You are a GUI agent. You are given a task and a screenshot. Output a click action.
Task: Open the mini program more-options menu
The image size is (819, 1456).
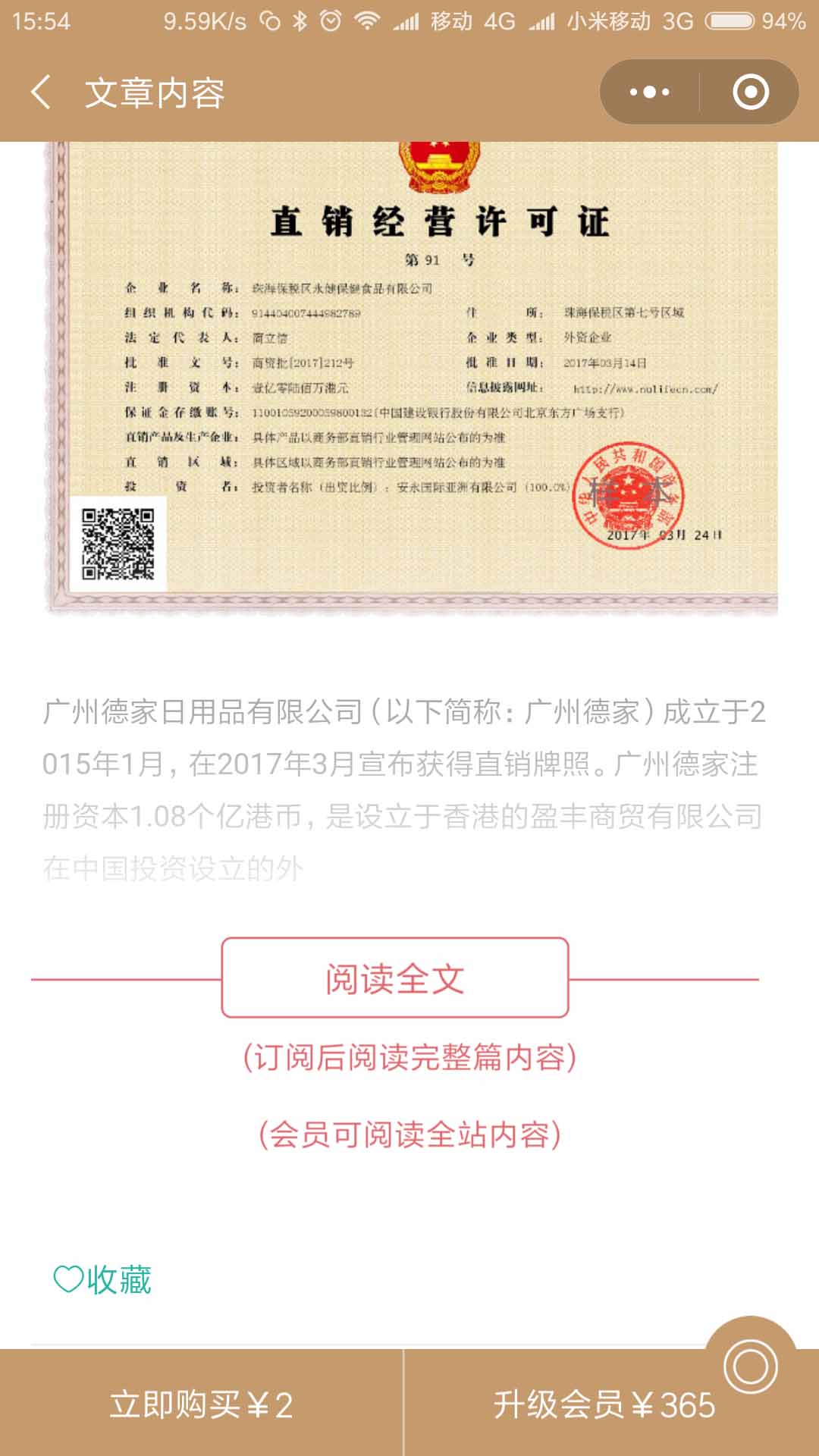click(650, 93)
